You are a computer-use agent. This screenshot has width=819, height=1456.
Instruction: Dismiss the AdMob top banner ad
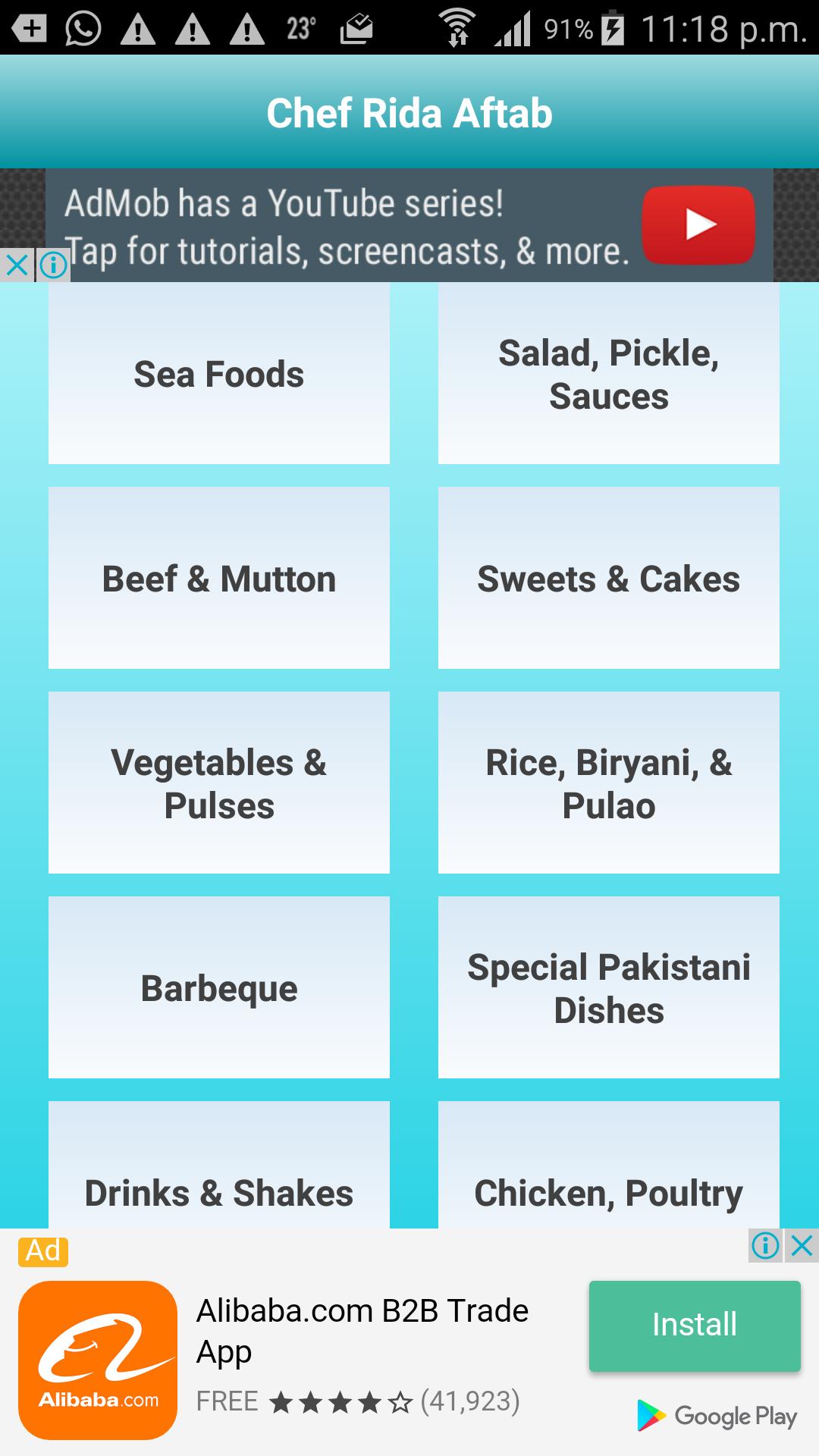pos(16,265)
